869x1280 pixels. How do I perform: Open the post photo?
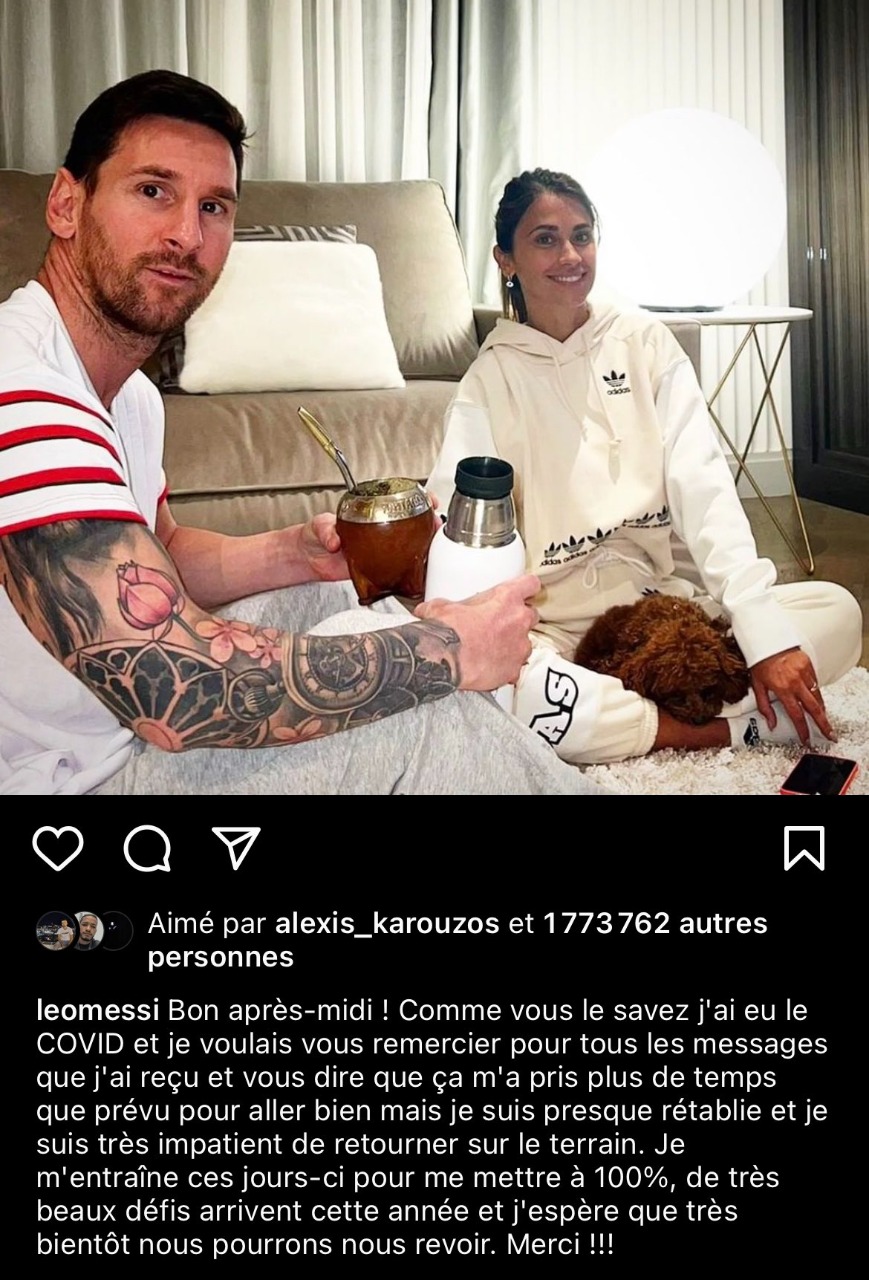tap(434, 398)
